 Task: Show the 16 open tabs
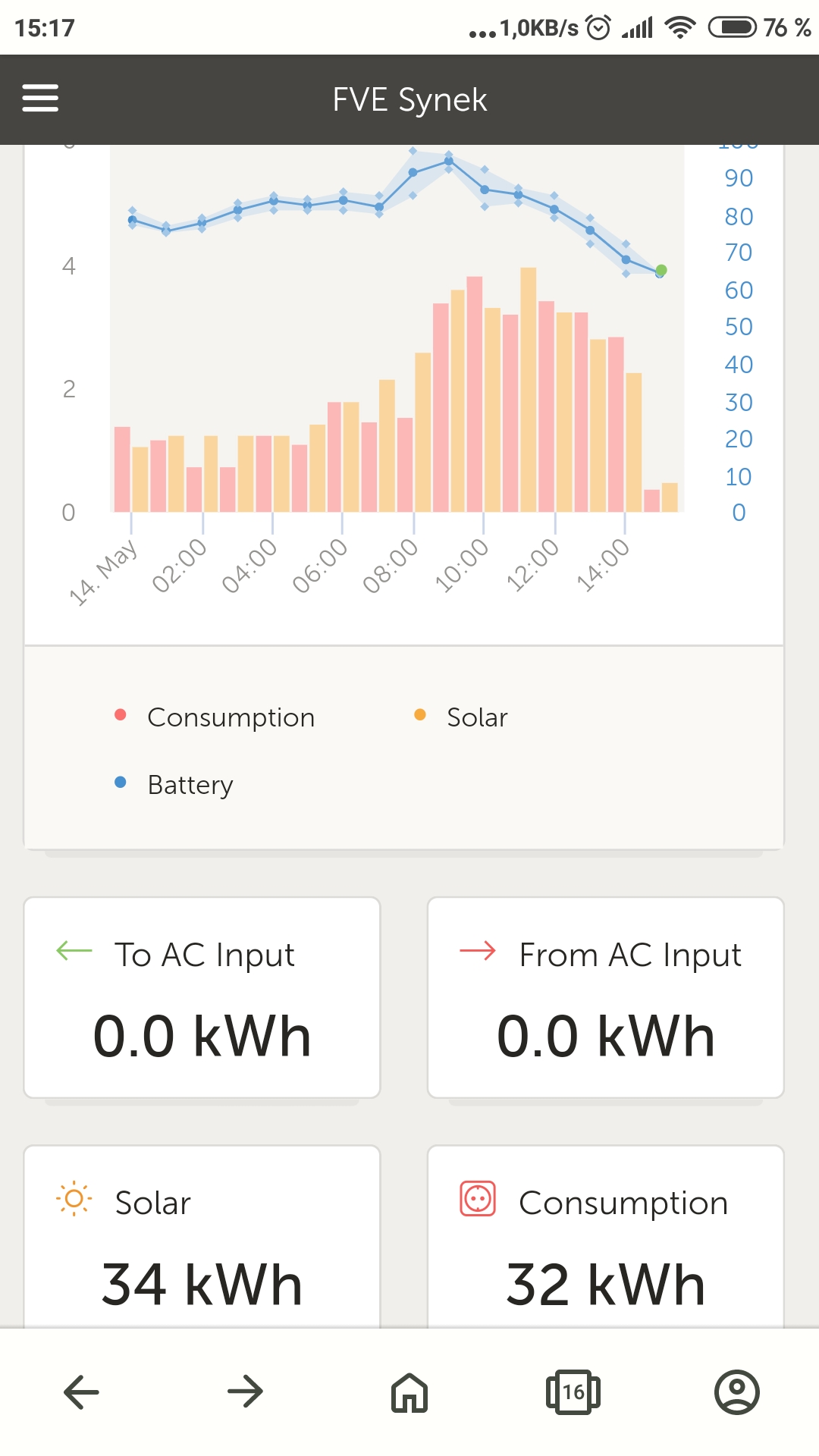click(x=573, y=1392)
